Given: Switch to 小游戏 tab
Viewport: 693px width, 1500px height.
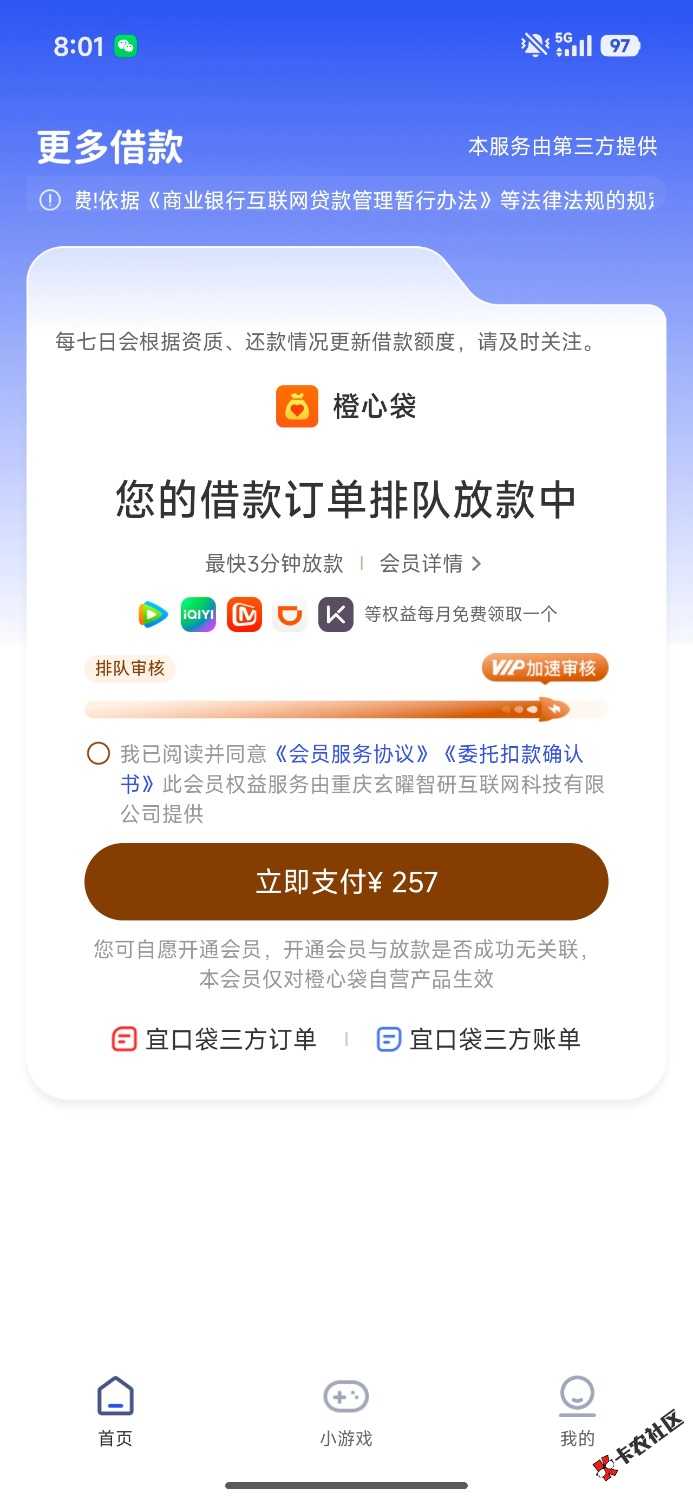Looking at the screenshot, I should click(346, 1411).
